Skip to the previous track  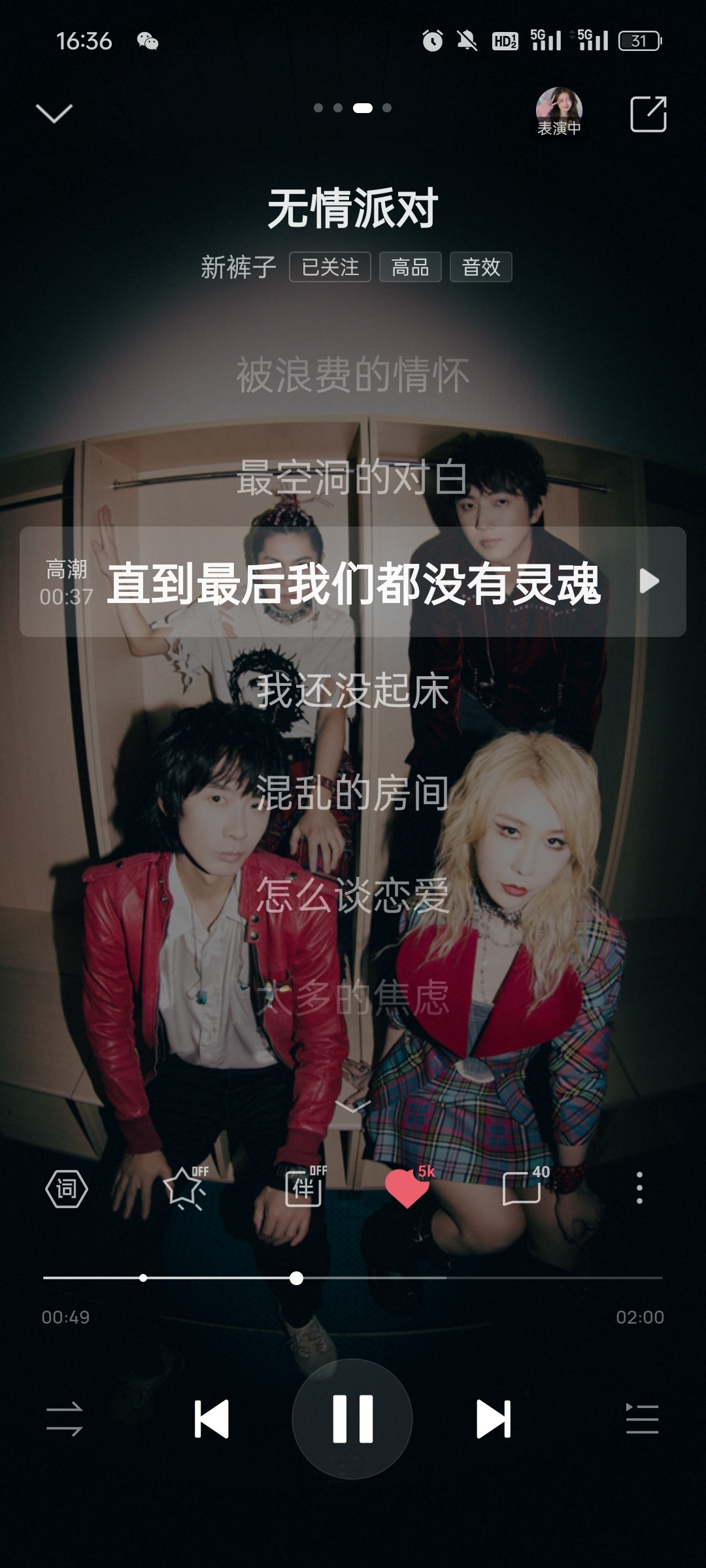(x=212, y=1418)
